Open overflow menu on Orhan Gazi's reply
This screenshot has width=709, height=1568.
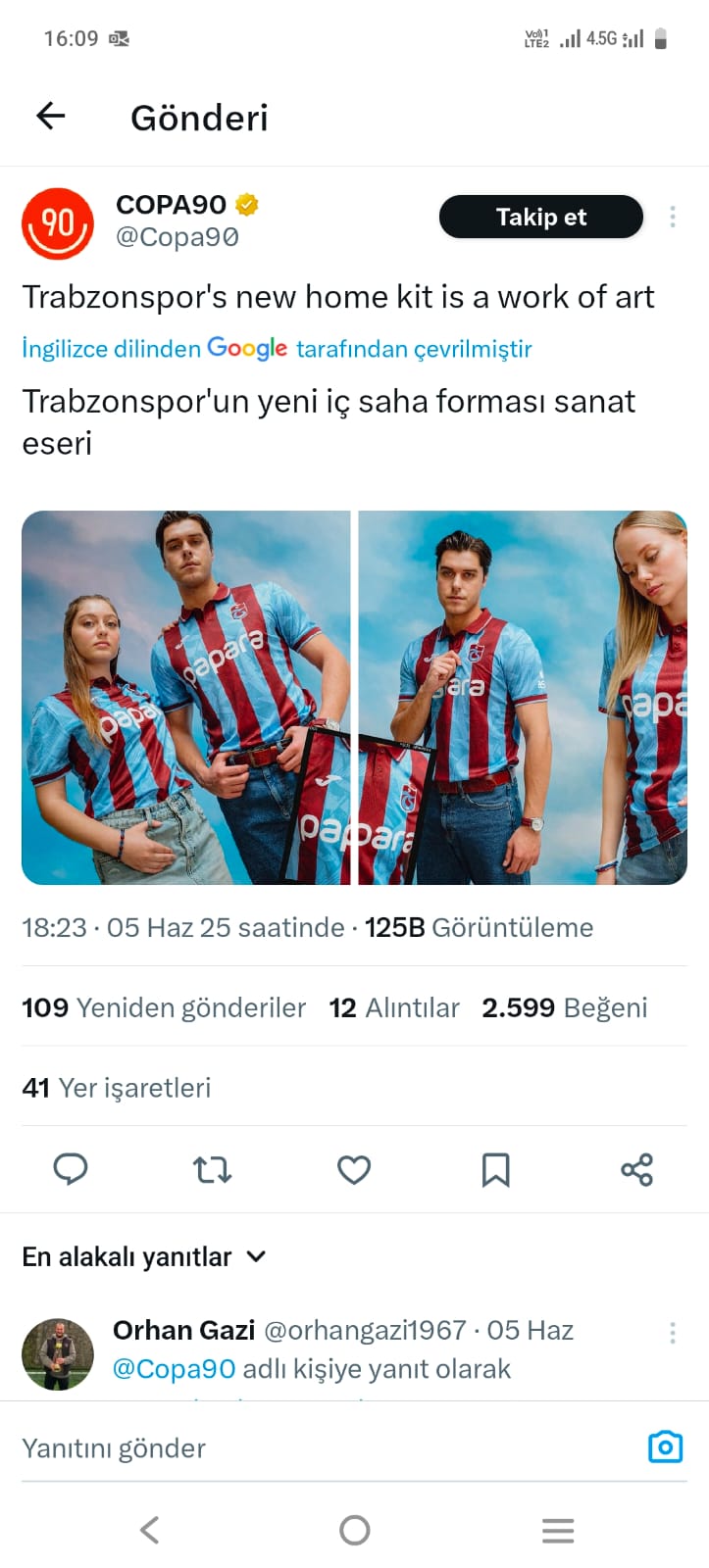673,1332
